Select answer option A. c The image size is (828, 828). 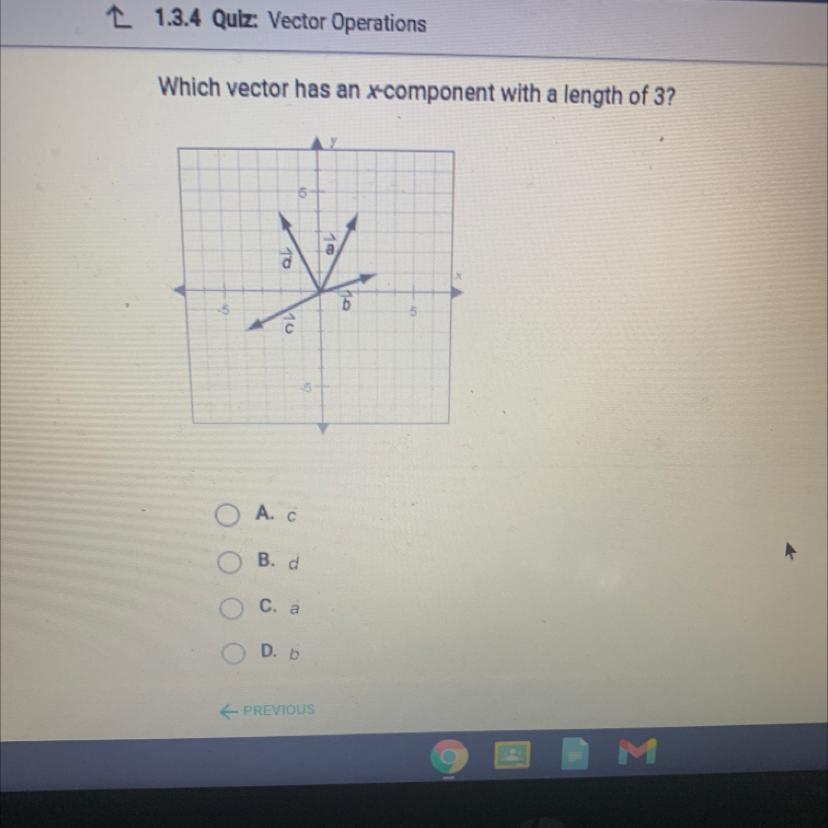(226, 515)
